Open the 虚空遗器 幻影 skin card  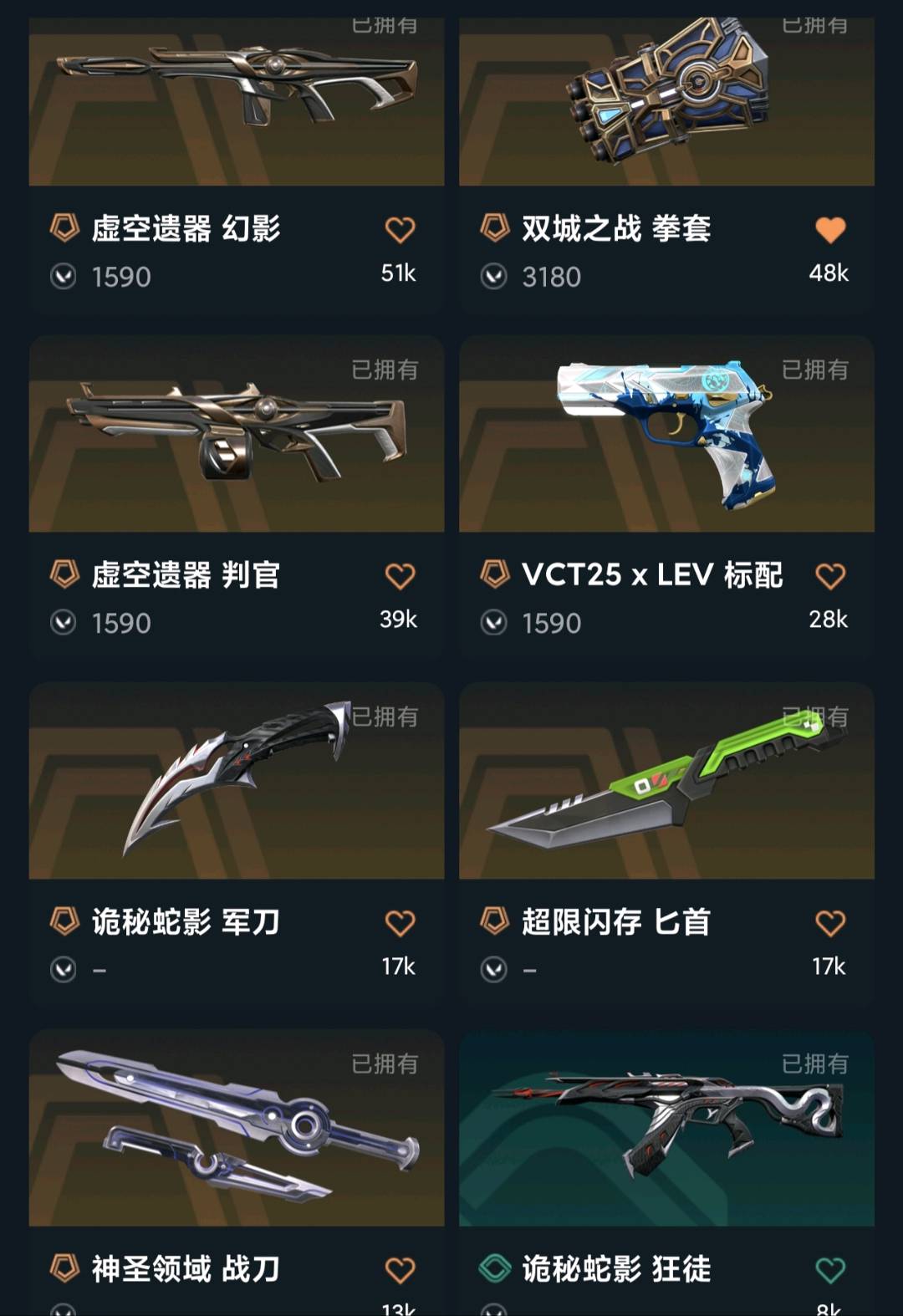pyautogui.click(x=236, y=100)
